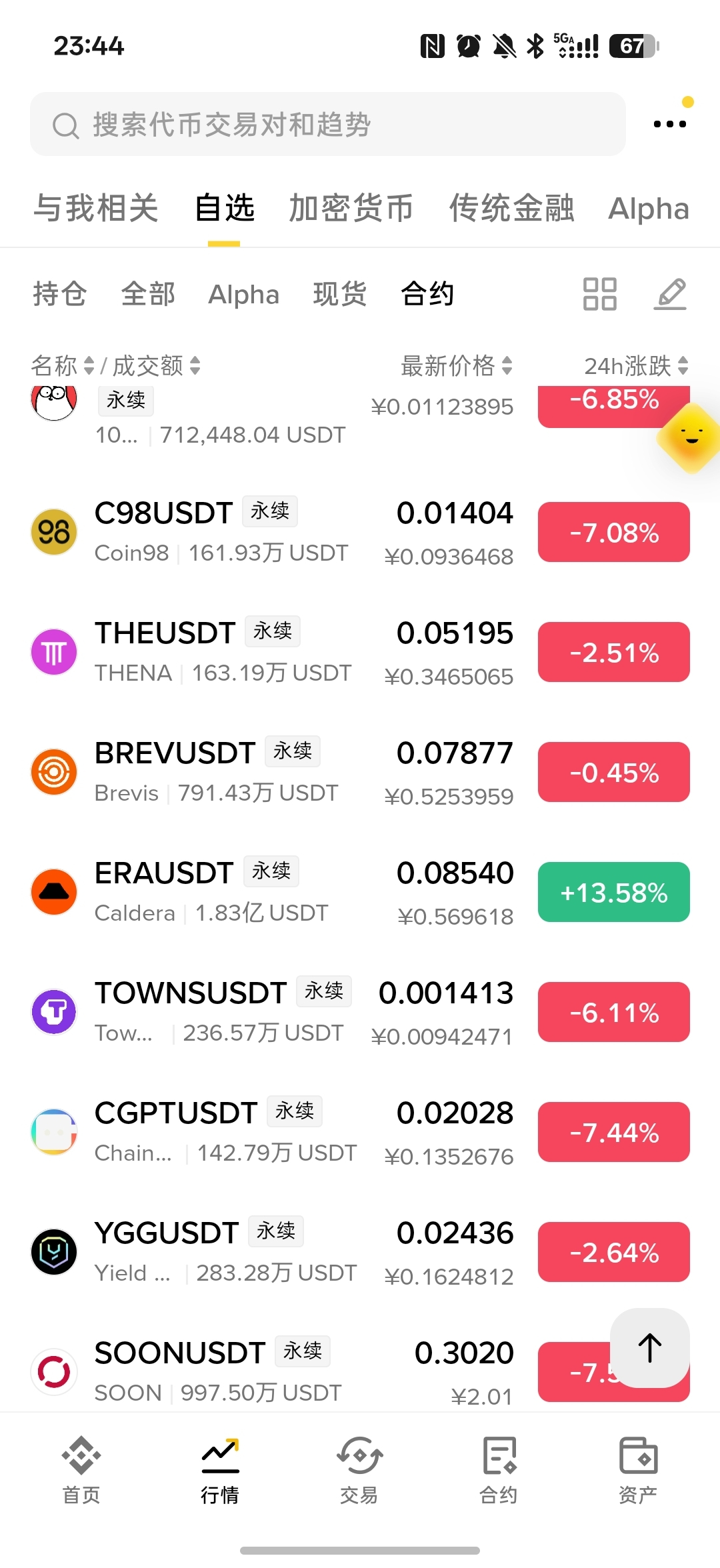Go to the 资产 tab
Viewport: 720px width, 1568px height.
(638, 1469)
